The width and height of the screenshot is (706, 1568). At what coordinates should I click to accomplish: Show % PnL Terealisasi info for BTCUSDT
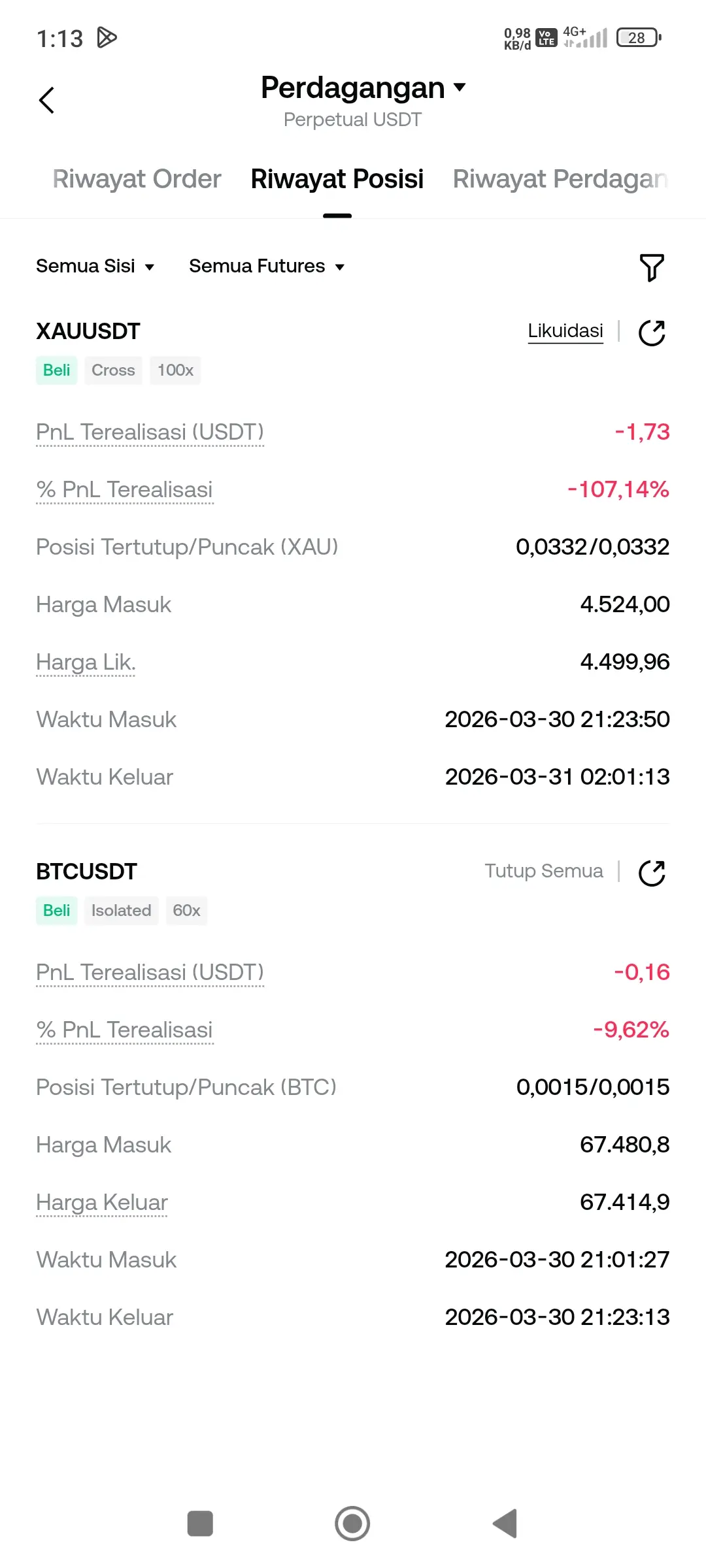(x=124, y=1030)
